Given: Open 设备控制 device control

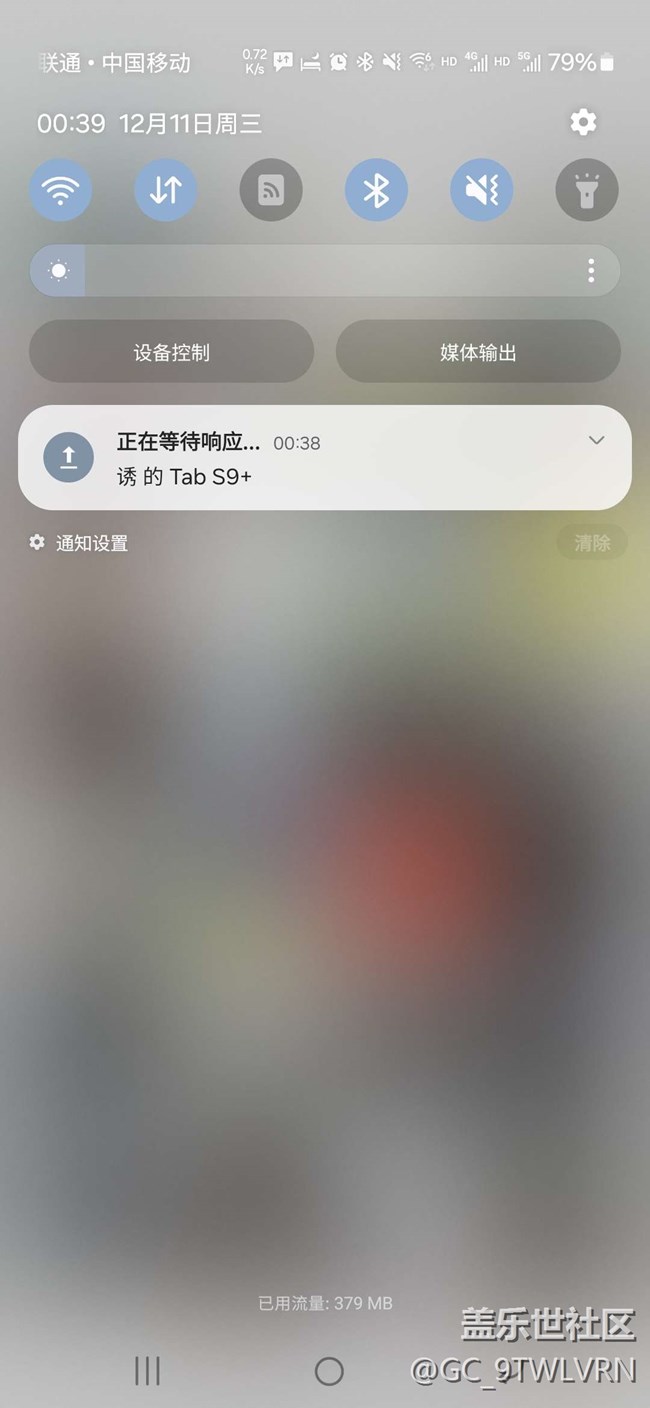Looking at the screenshot, I should pos(171,352).
